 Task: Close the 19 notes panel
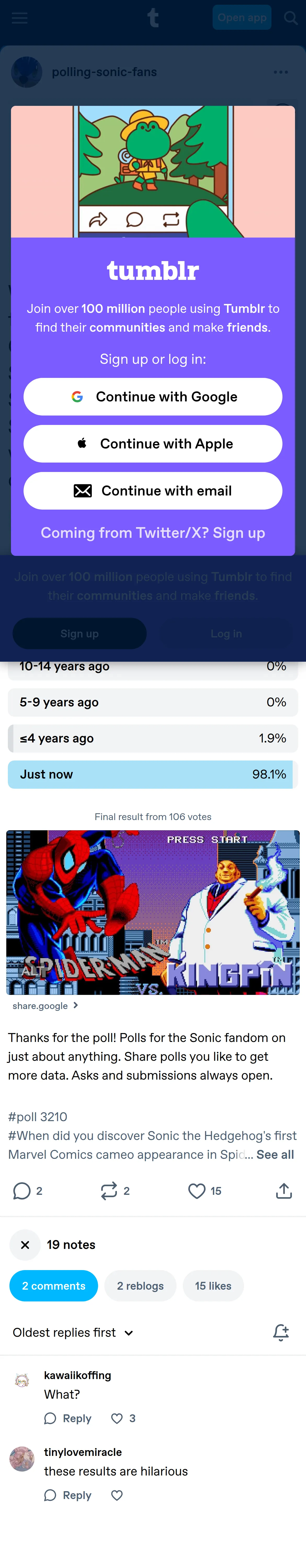tap(25, 1245)
